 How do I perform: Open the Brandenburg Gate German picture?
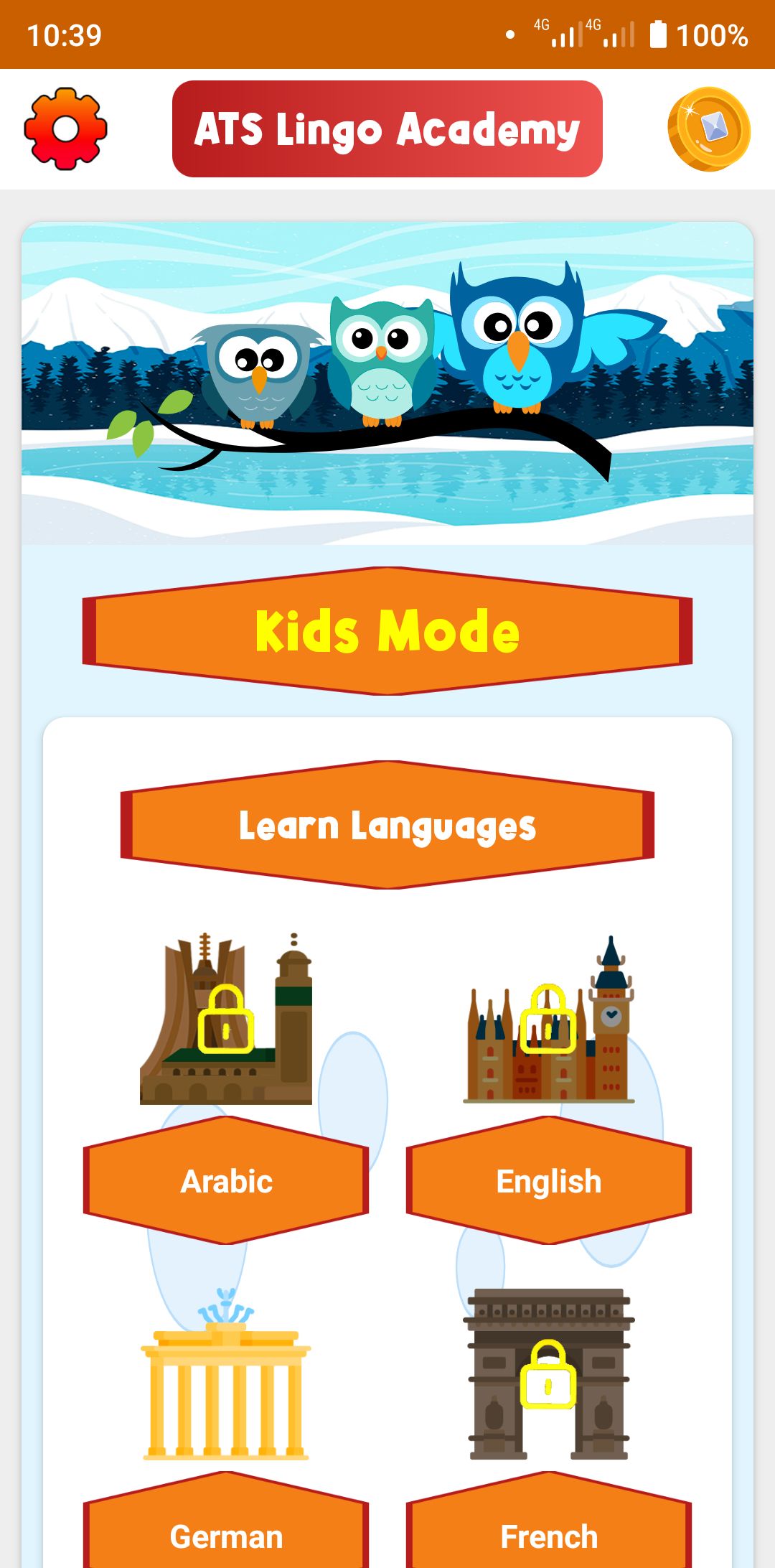226,1375
